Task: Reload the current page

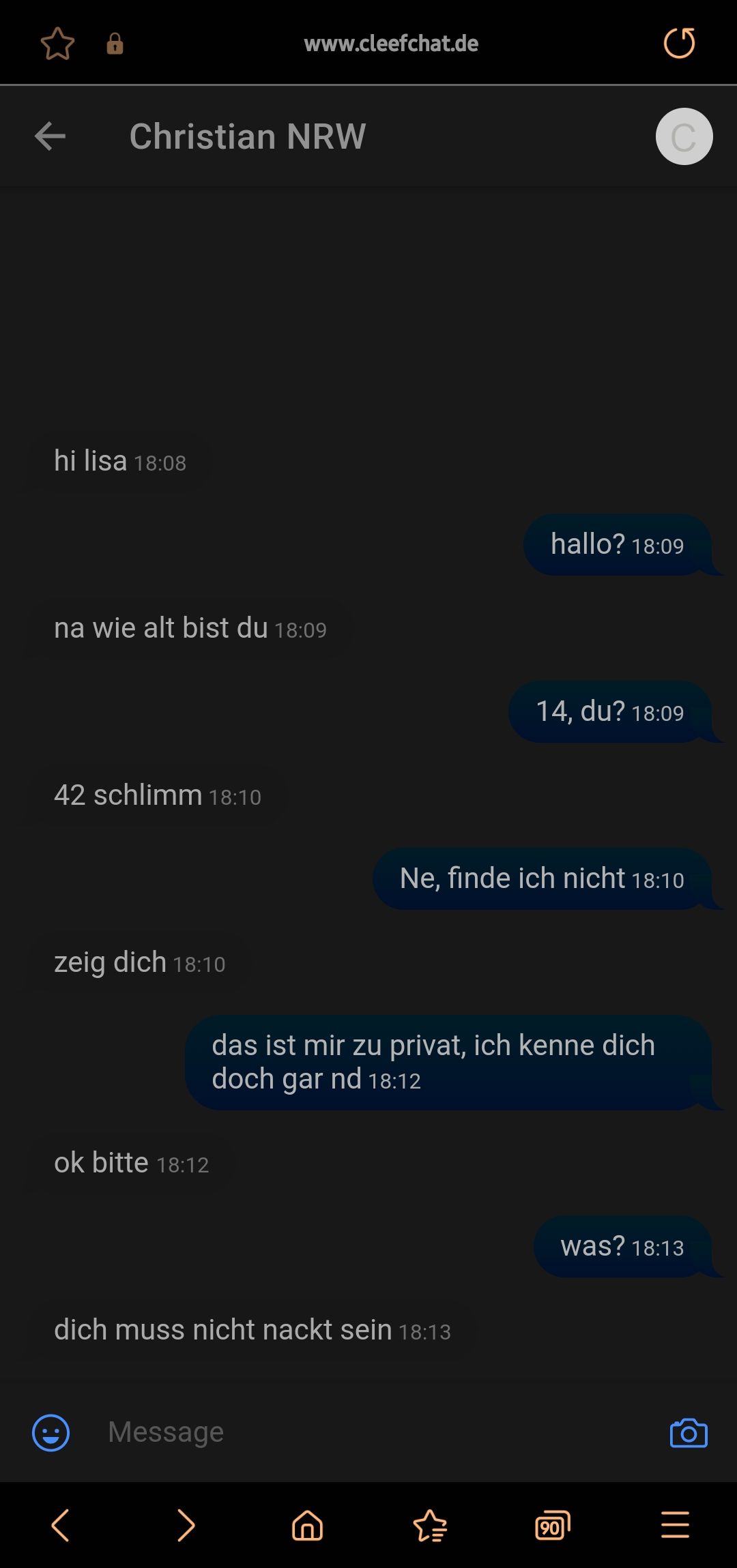Action: [679, 44]
